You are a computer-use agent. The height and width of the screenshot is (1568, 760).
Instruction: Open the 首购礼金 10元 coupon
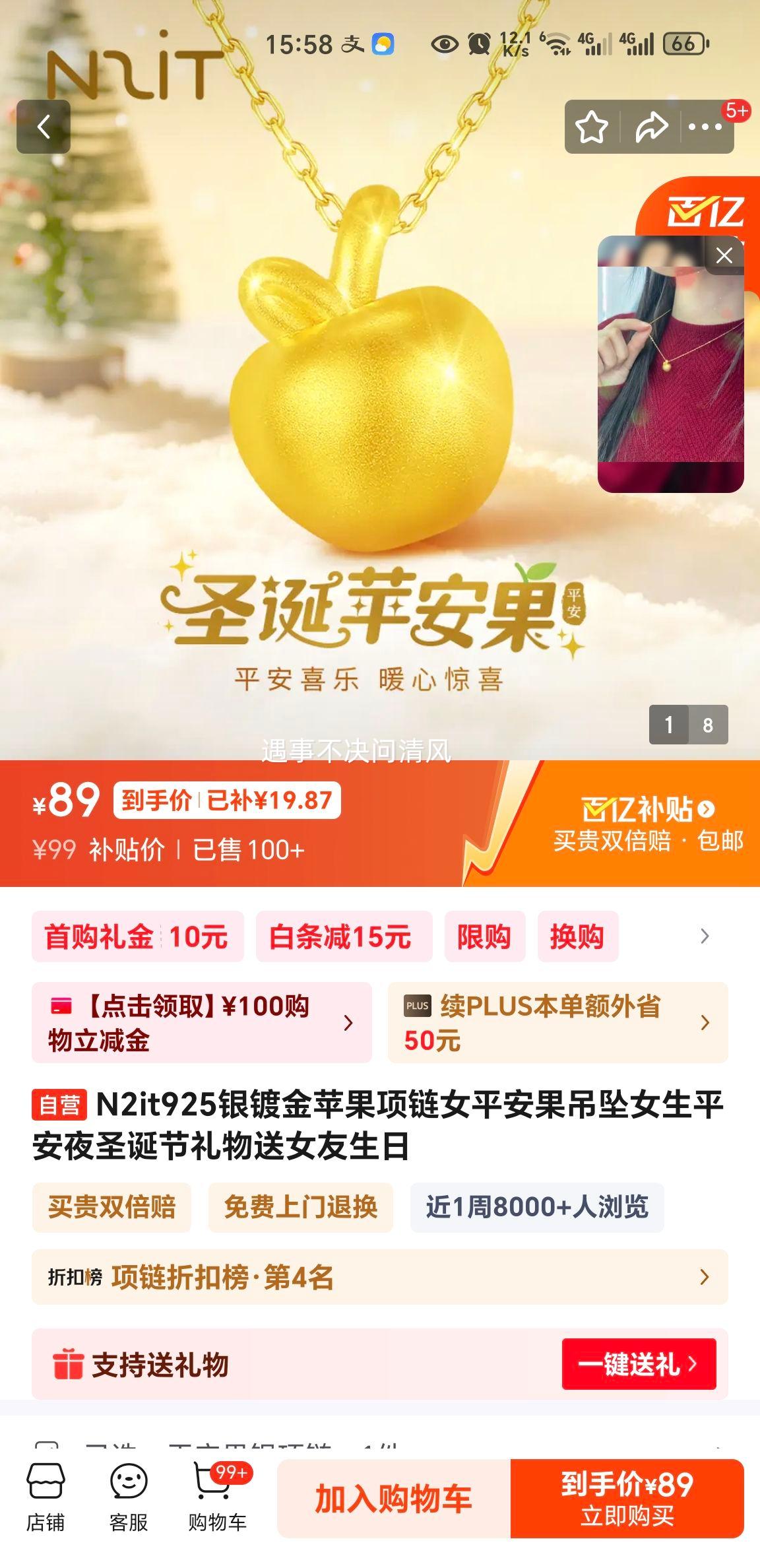136,936
